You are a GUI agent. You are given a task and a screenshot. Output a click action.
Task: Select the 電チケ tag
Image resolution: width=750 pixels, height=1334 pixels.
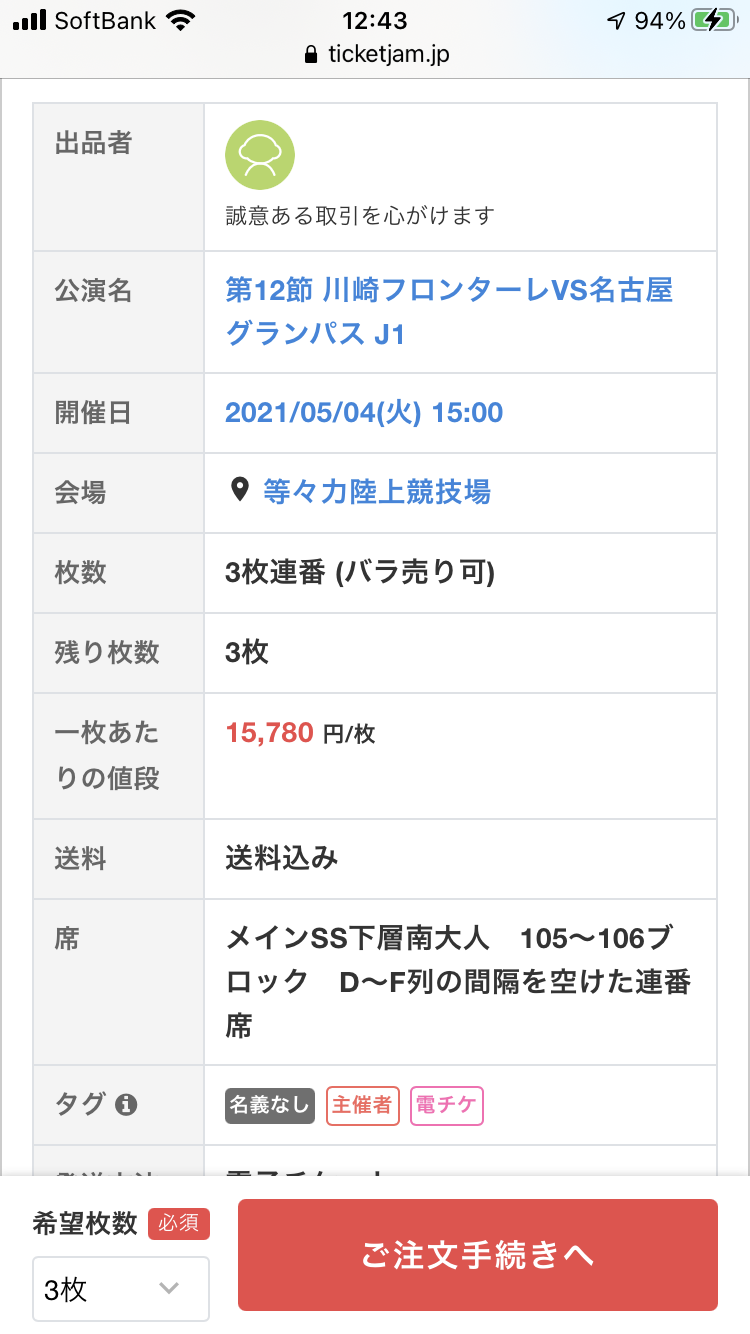click(447, 1106)
